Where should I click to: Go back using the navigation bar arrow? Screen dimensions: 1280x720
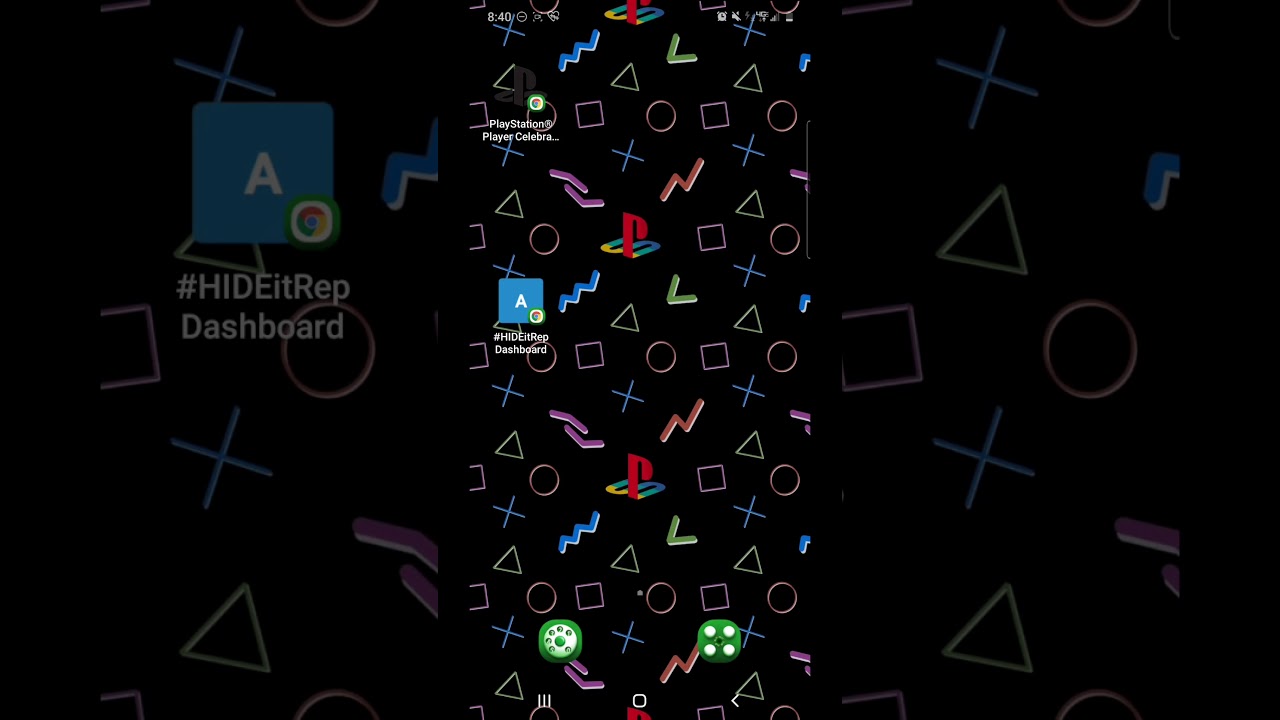point(735,701)
